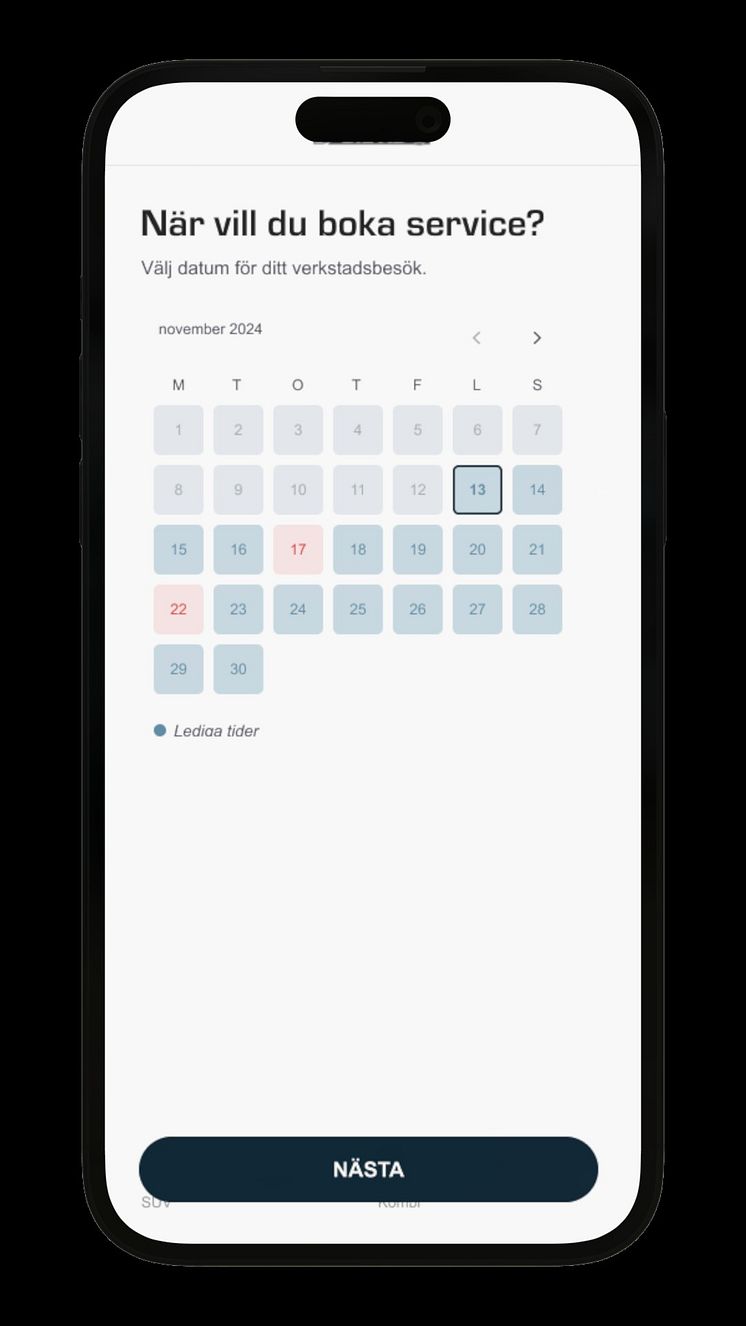Choose date 14 in the calendar

537,490
